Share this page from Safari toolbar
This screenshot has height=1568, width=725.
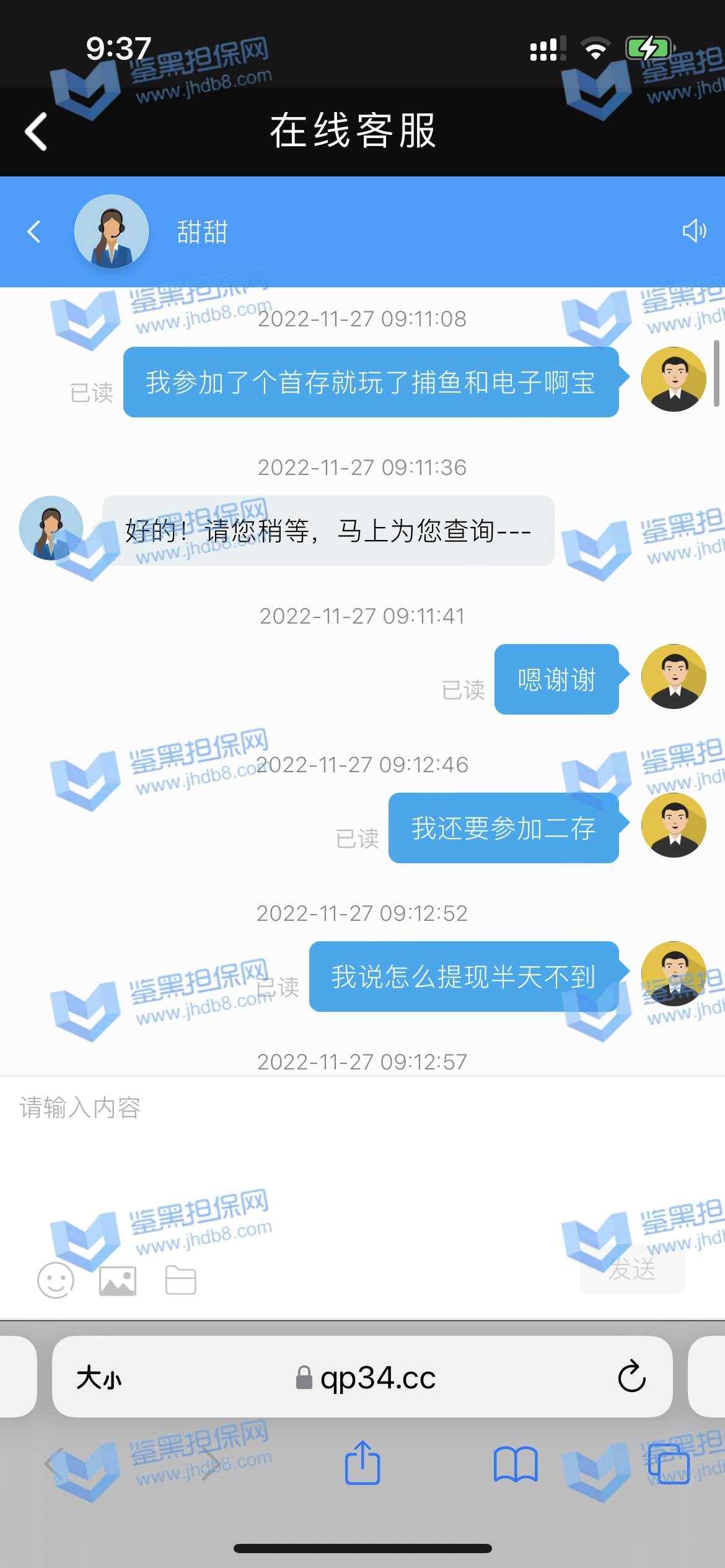[x=362, y=1463]
